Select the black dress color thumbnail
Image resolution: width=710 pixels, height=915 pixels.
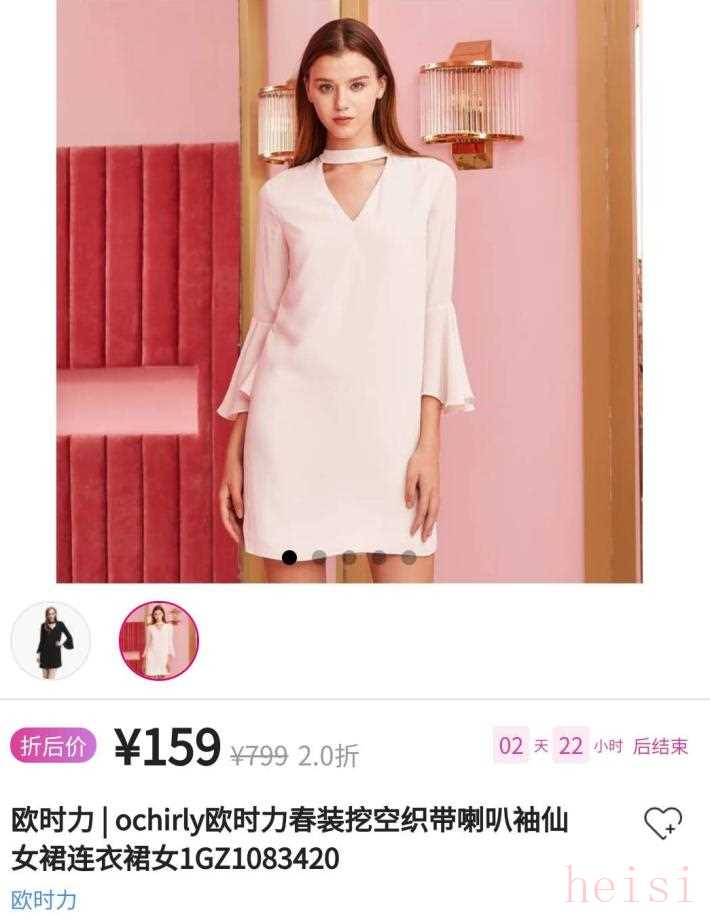tap(50, 641)
